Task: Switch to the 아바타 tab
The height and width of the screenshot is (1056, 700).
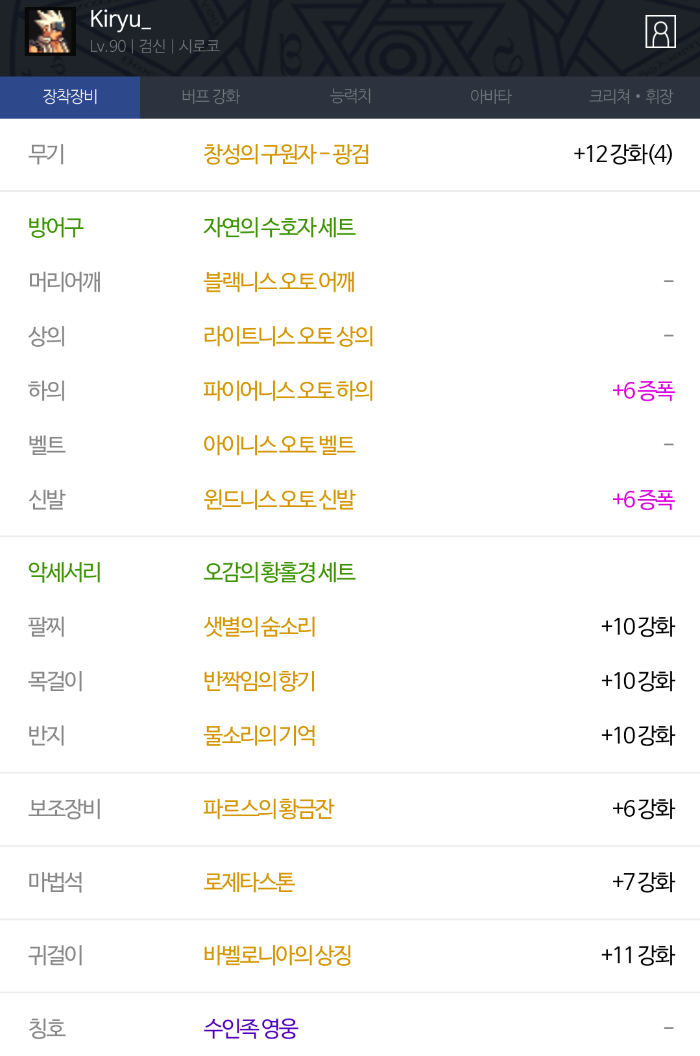Action: 490,97
